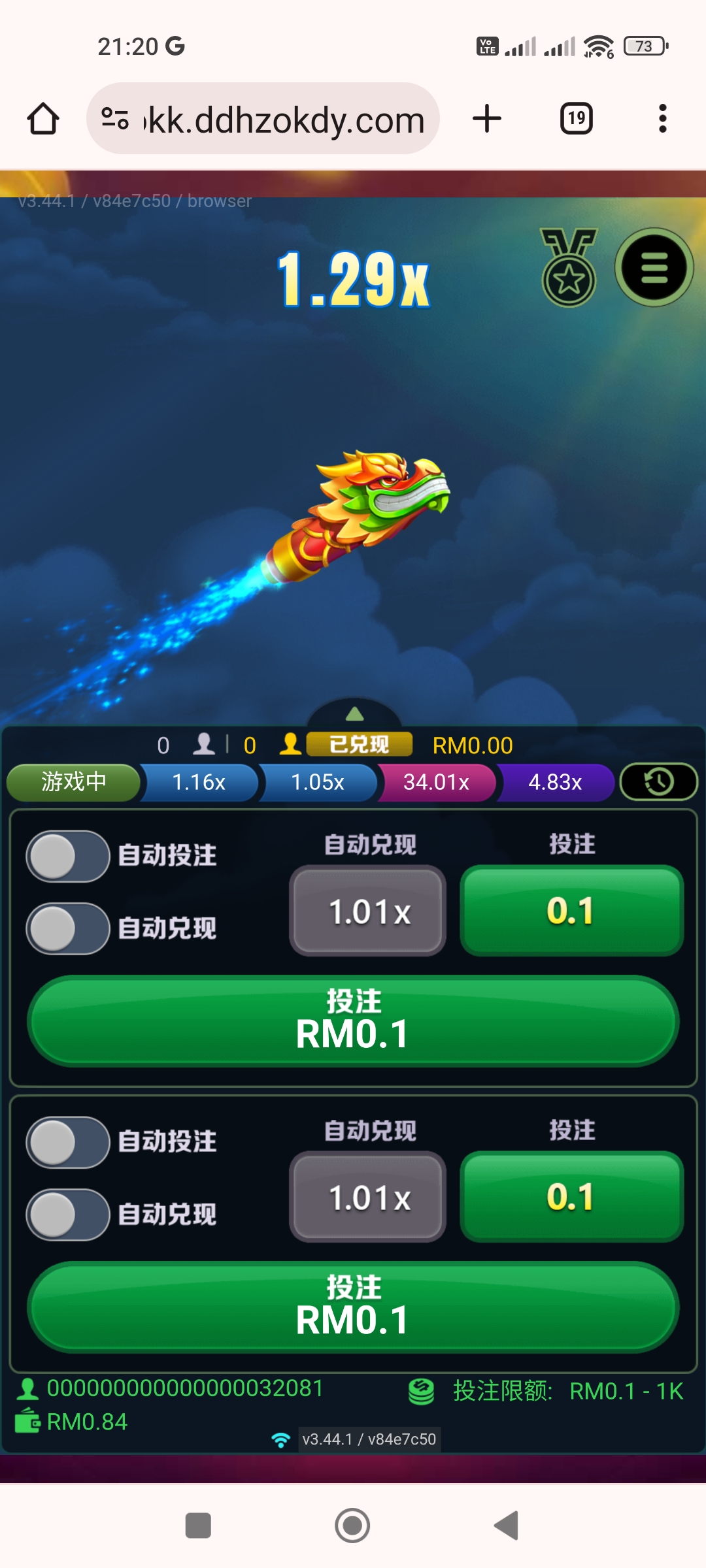706x1568 pixels.
Task: Open the hamburger menu at top right
Action: 654,268
